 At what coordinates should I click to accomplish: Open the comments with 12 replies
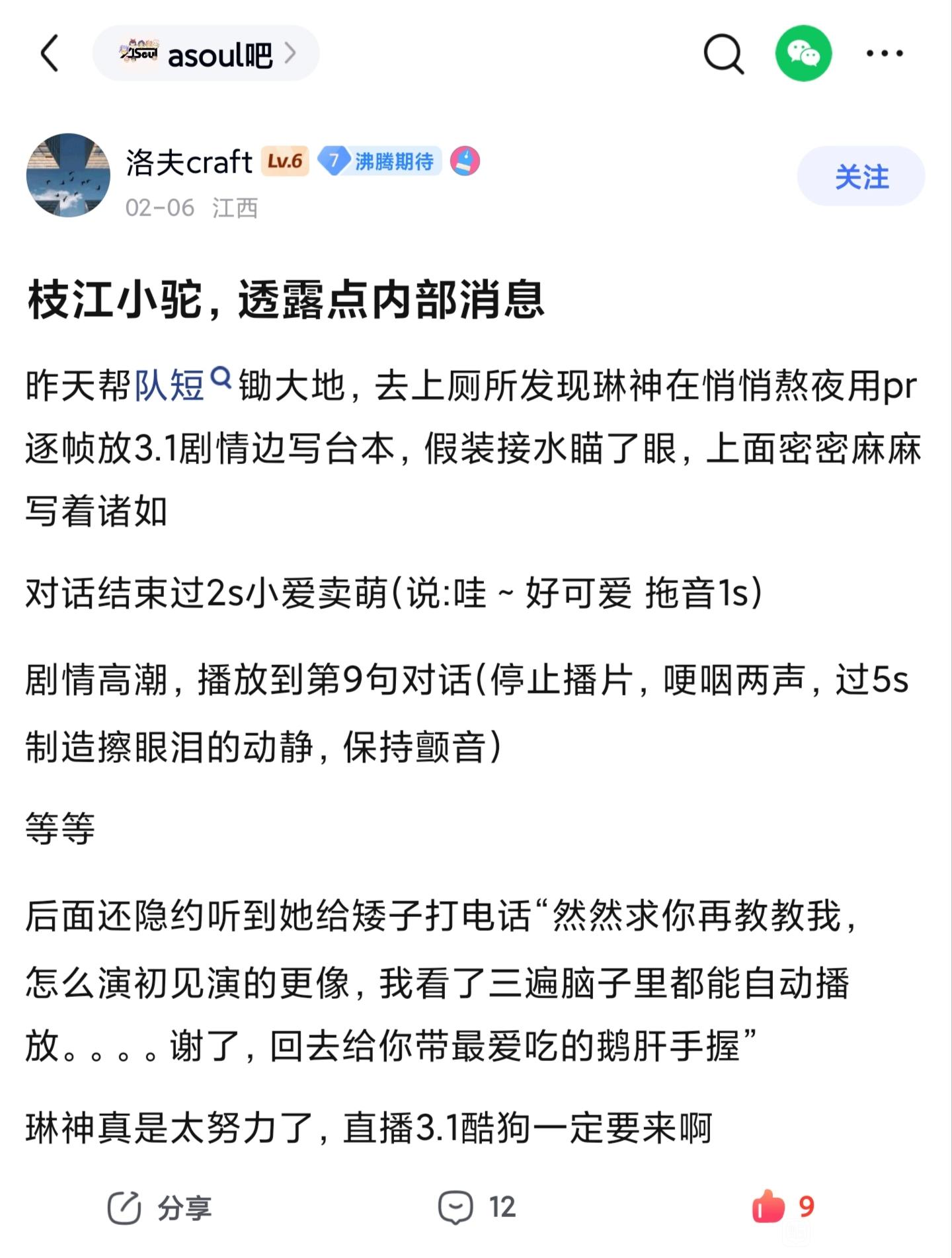click(x=476, y=1208)
